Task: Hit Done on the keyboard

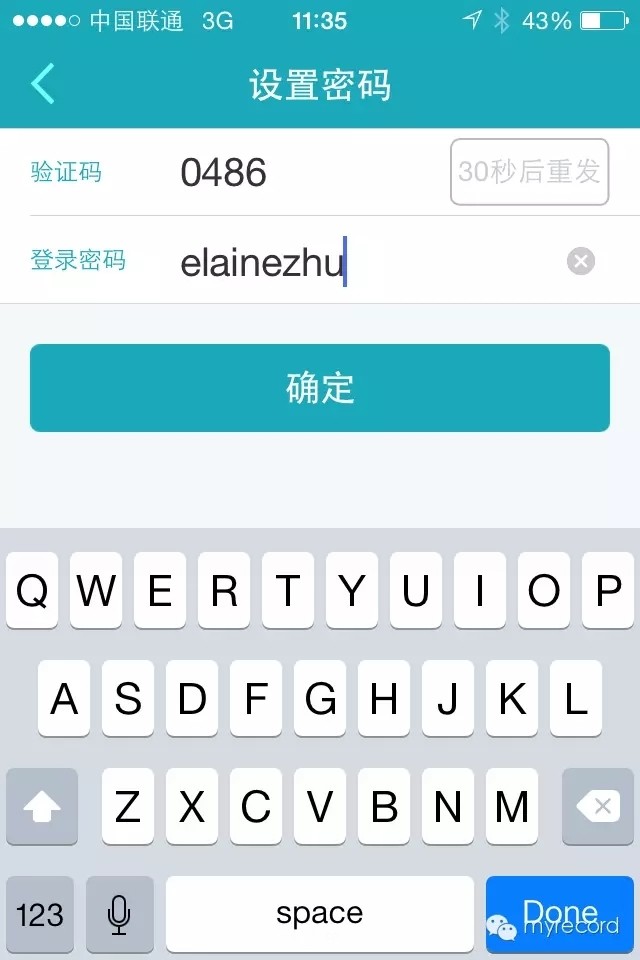Action: (x=560, y=914)
